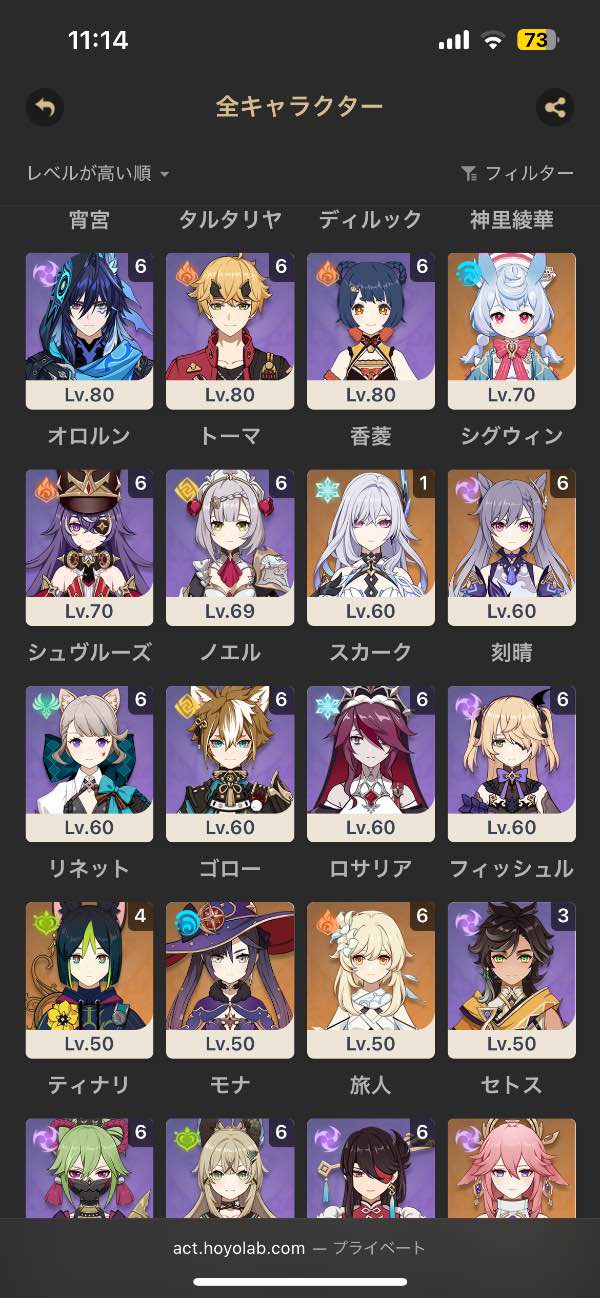View the 香菱 character card
Image resolution: width=600 pixels, height=1298 pixels.
tap(371, 330)
